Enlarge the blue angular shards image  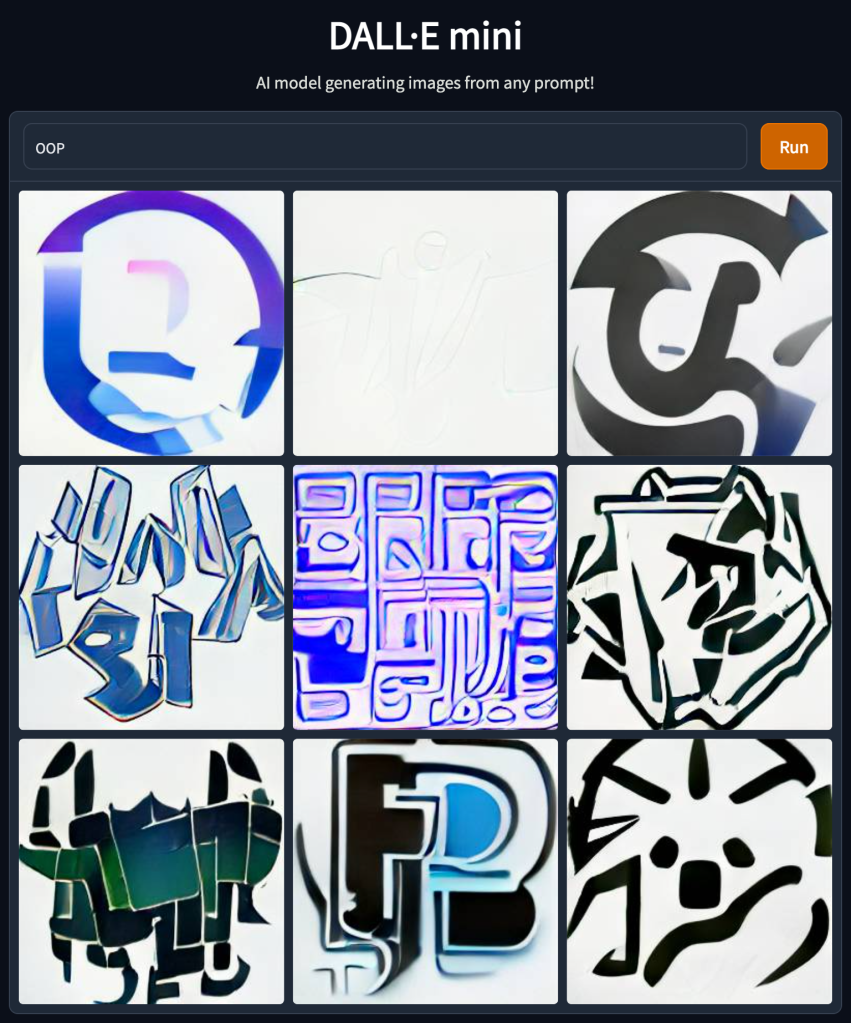(151, 597)
